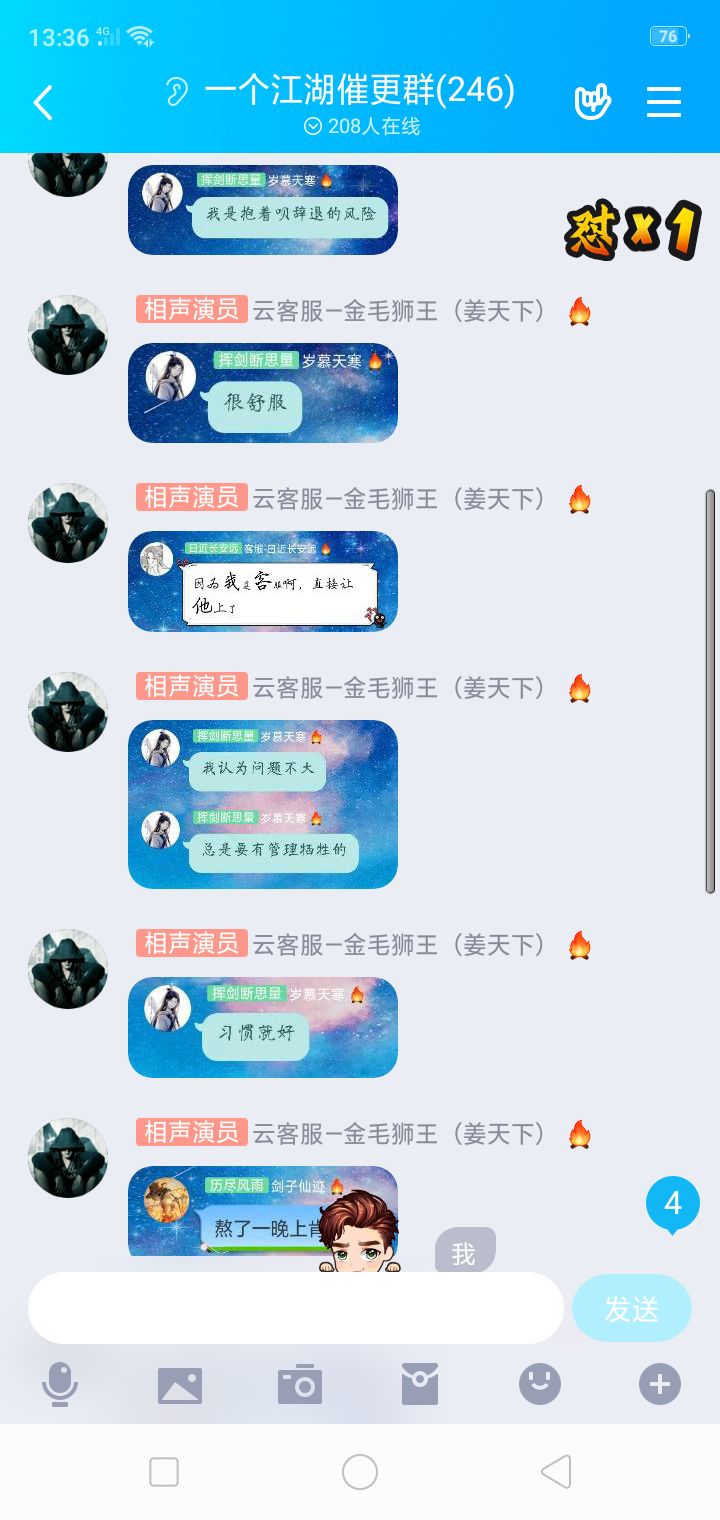Open the group menu icon
720x1520 pixels.
click(664, 102)
